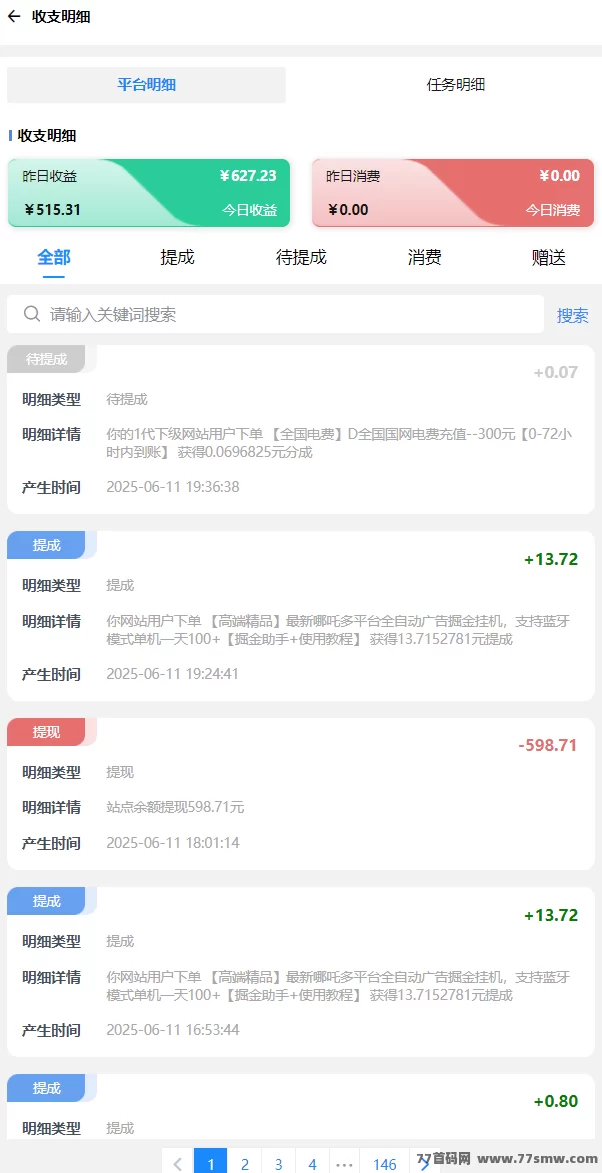Jump to page 4
Screen dimensions: 602x1173
click(x=312, y=1163)
